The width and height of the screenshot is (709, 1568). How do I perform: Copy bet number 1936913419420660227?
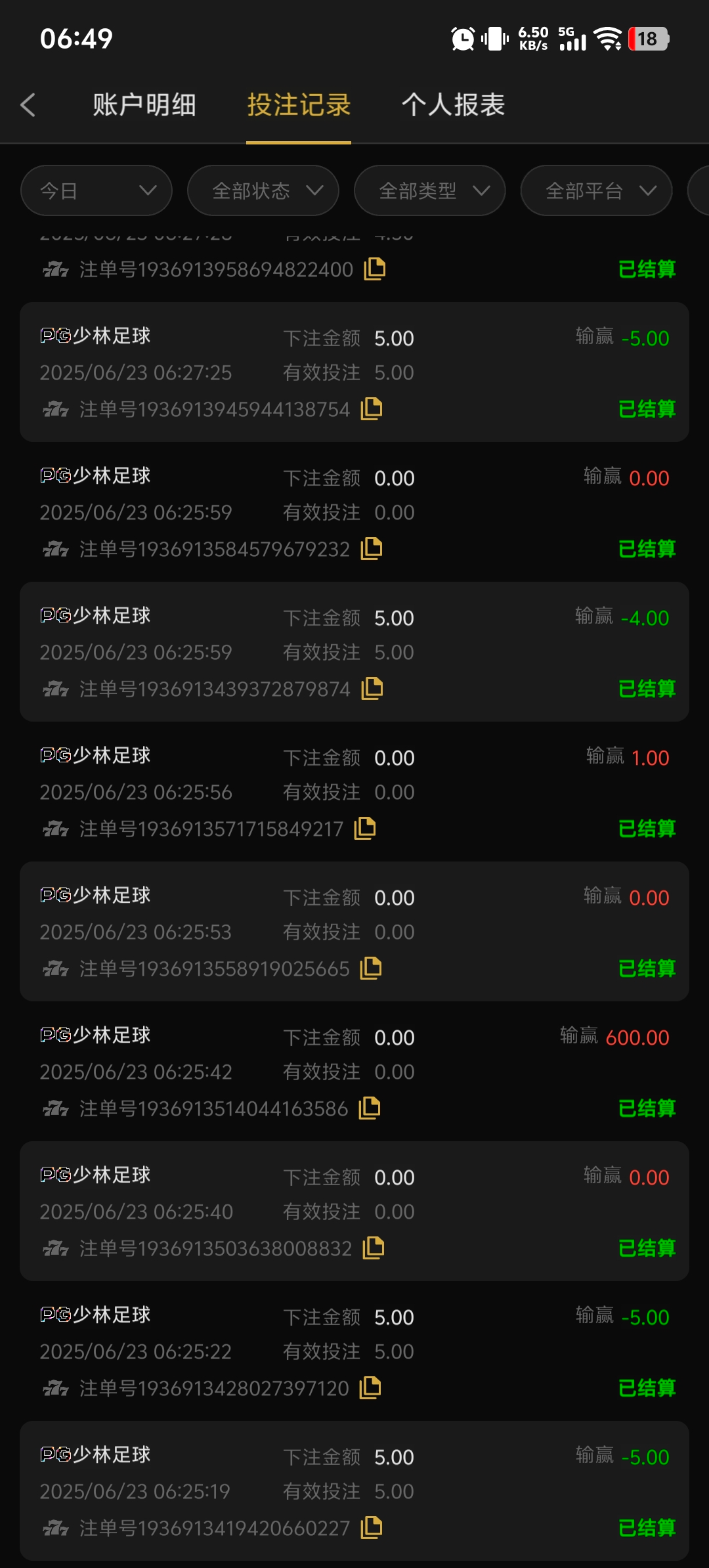[372, 1527]
